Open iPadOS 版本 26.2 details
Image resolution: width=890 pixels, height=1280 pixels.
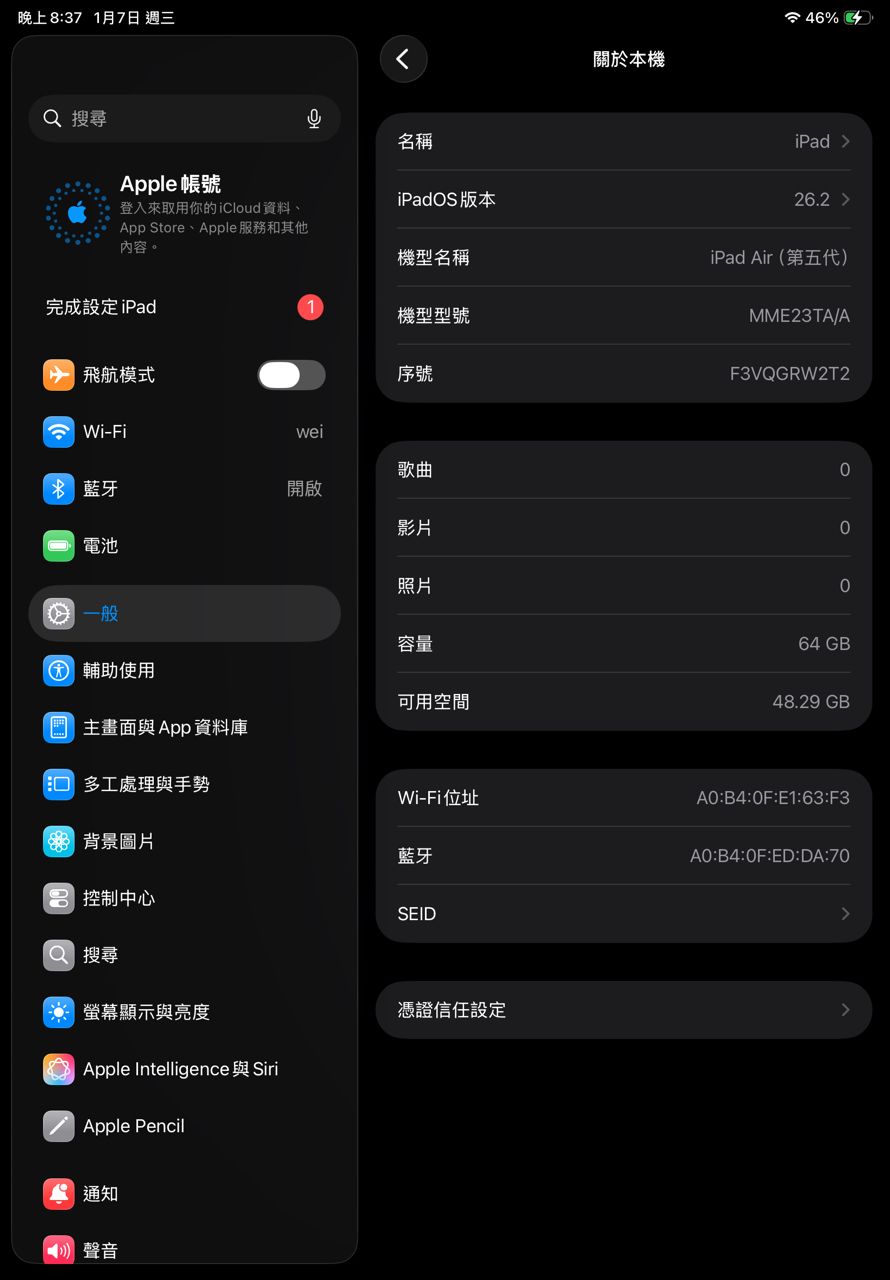coord(624,200)
